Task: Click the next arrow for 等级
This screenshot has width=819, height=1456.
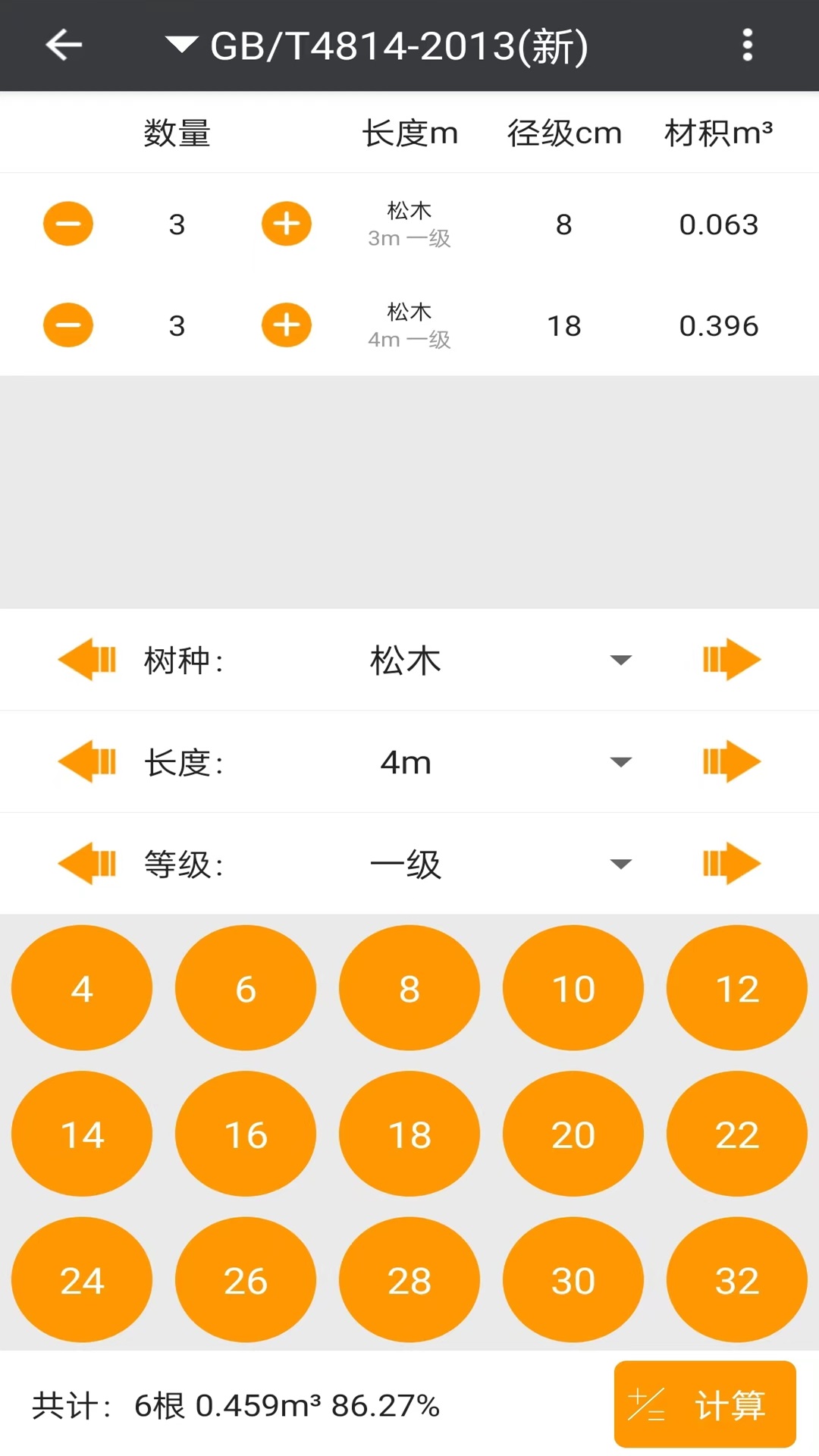Action: [x=731, y=863]
